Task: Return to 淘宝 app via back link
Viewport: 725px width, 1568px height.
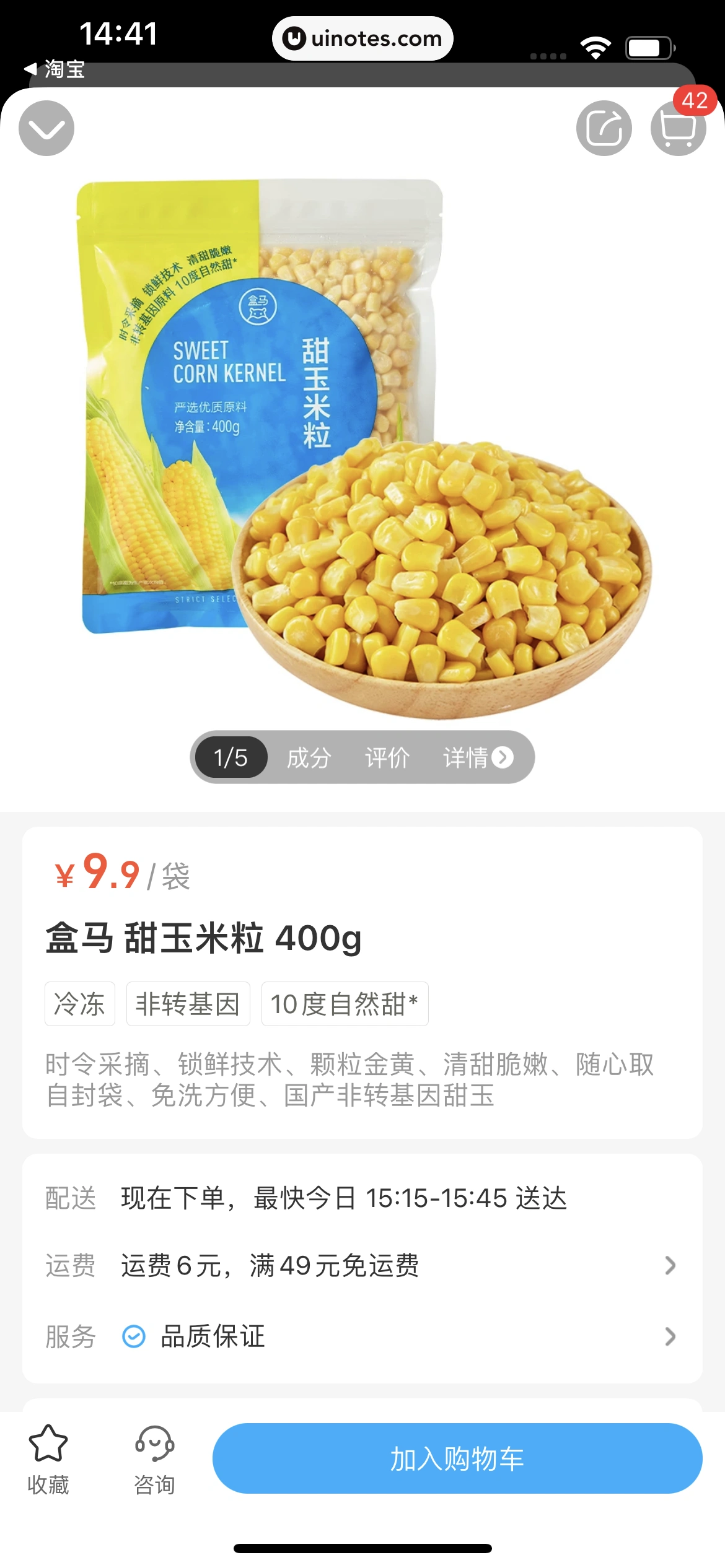Action: 55,69
